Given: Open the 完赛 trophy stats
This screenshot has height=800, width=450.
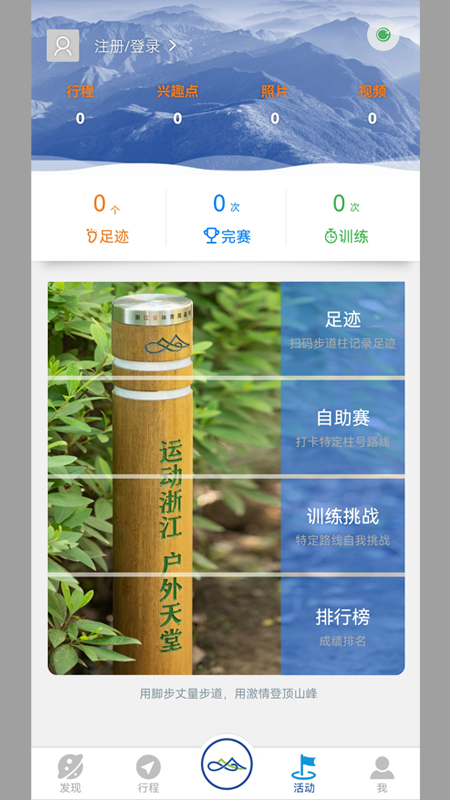Looking at the screenshot, I should (227, 219).
